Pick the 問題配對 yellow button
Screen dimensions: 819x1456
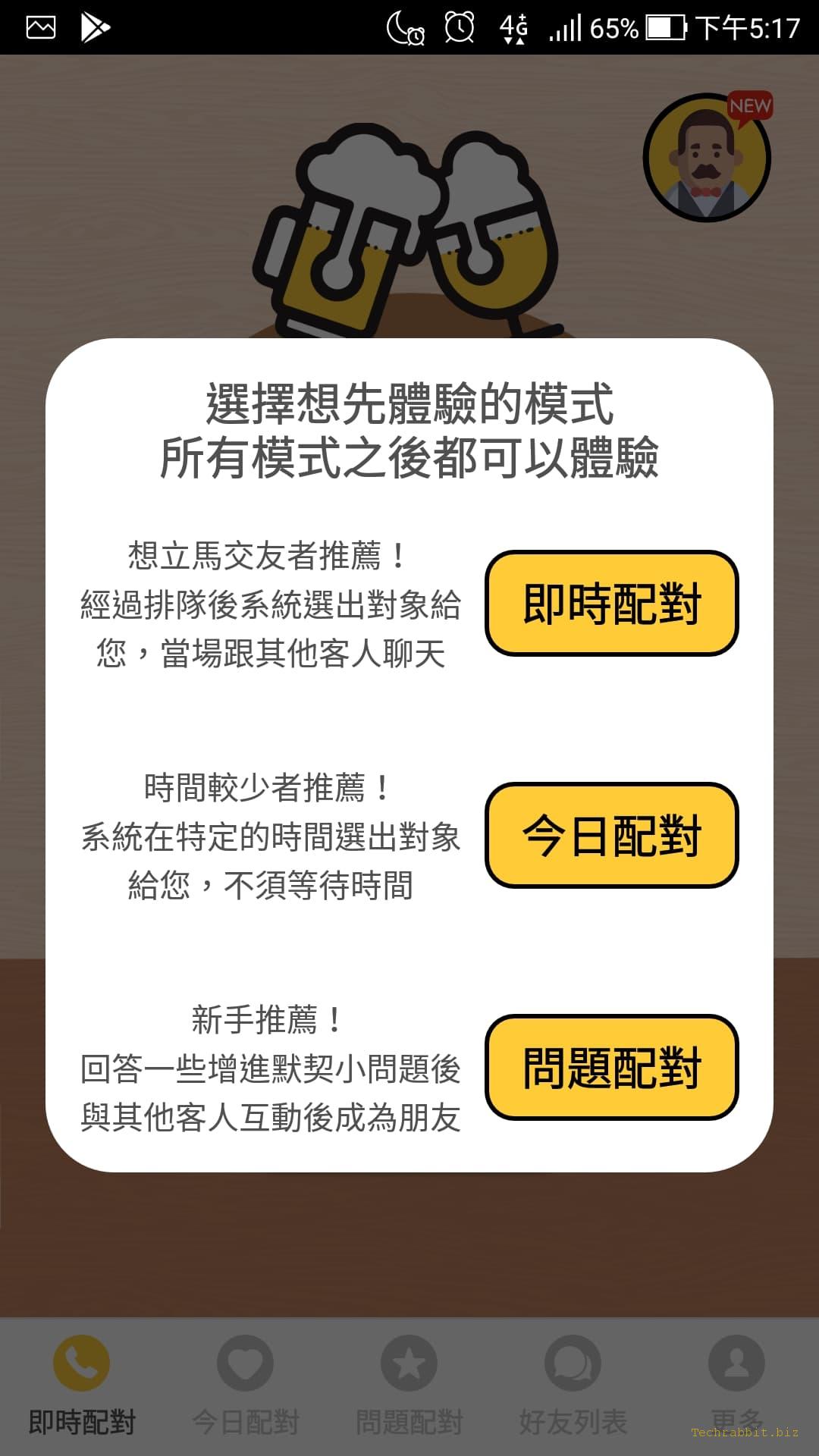[611, 1068]
